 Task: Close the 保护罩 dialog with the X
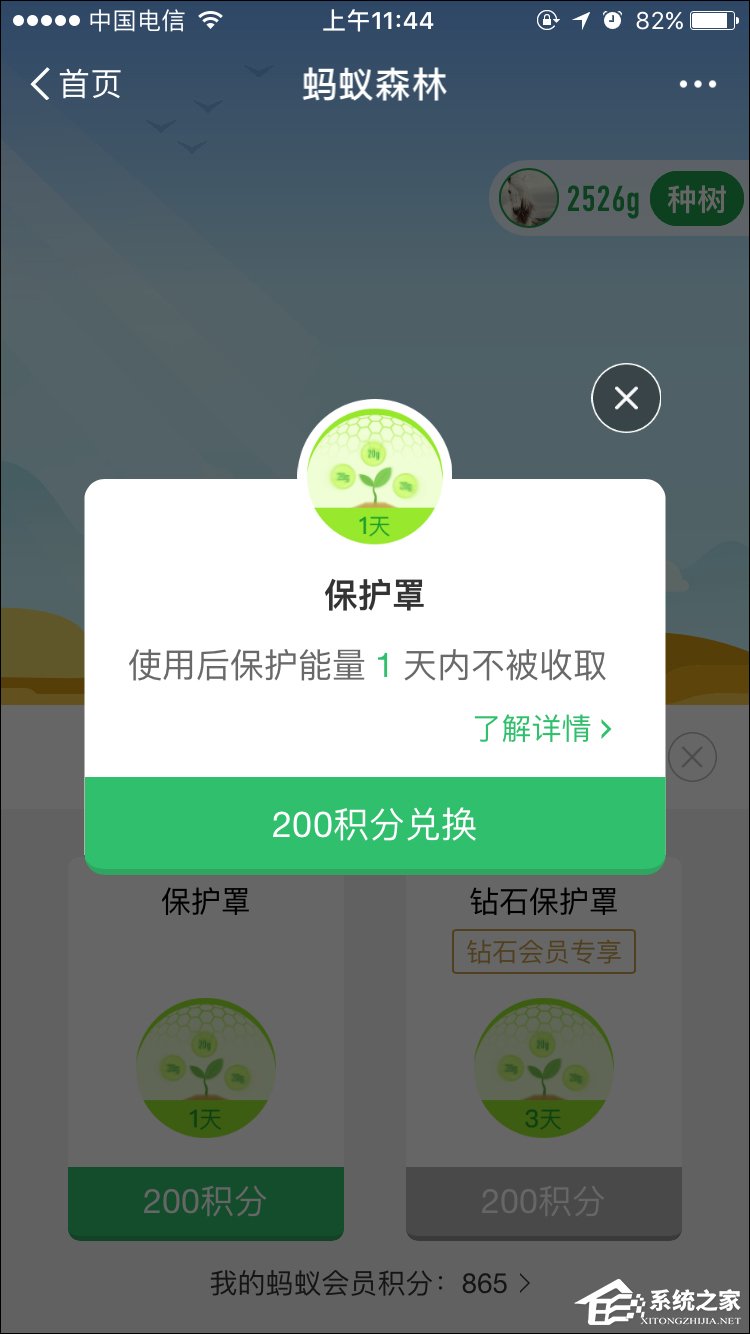click(626, 397)
